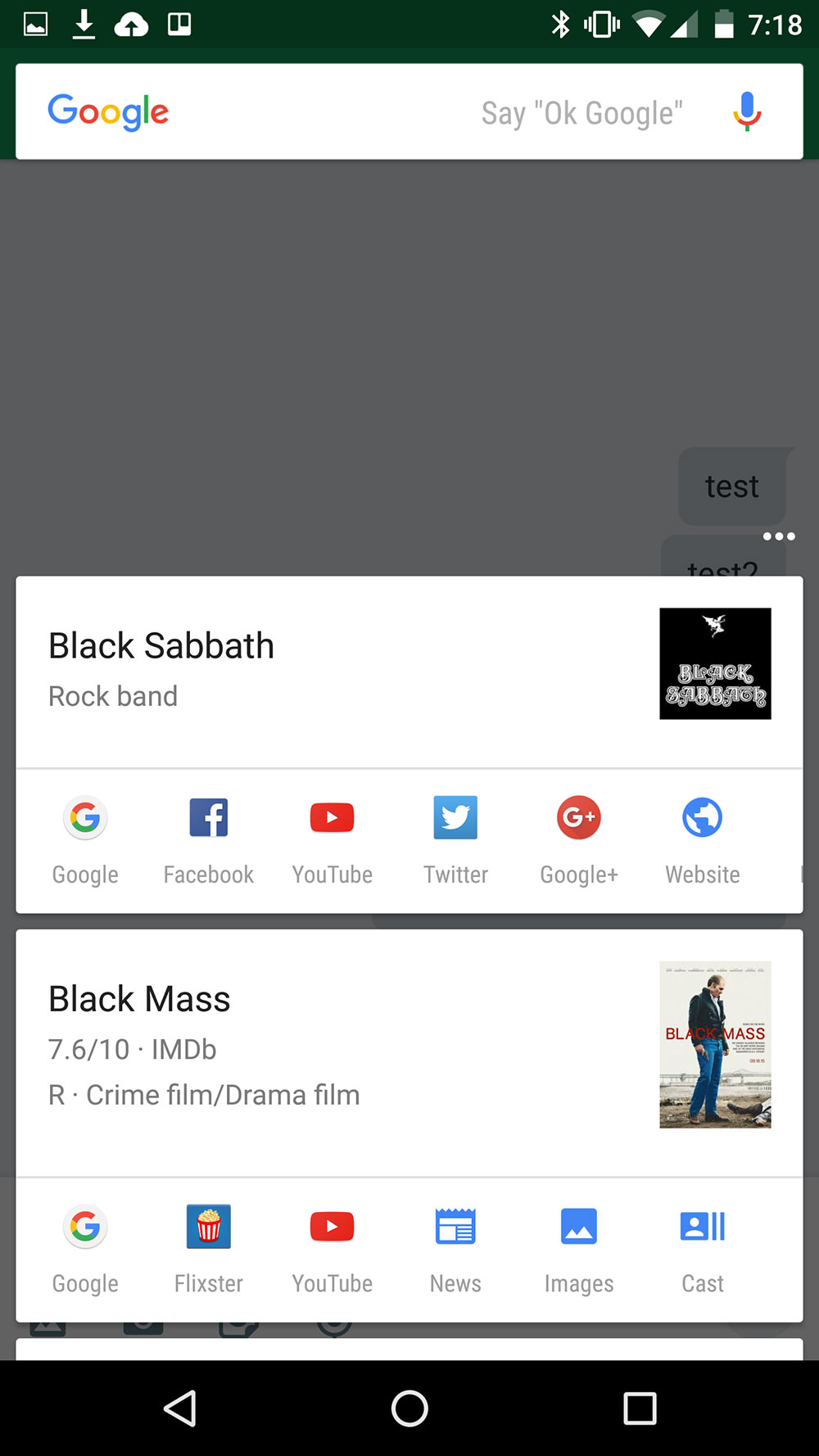Search Black Mass on Google
Image resolution: width=819 pixels, height=1456 pixels.
(x=85, y=1250)
